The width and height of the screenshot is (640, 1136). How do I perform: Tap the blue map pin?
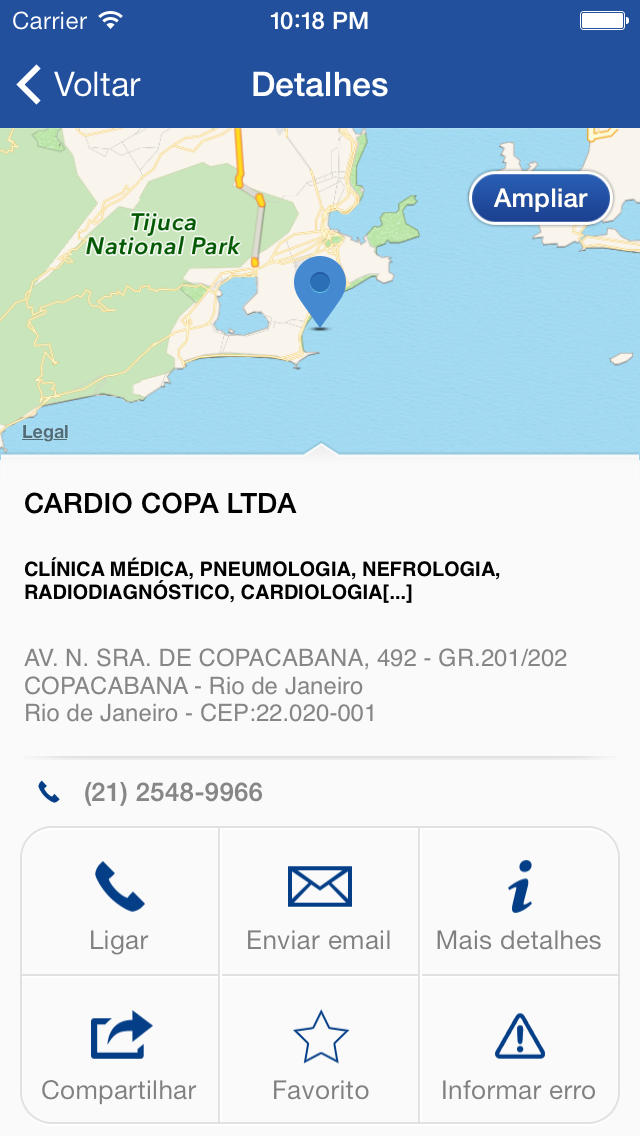click(x=320, y=293)
